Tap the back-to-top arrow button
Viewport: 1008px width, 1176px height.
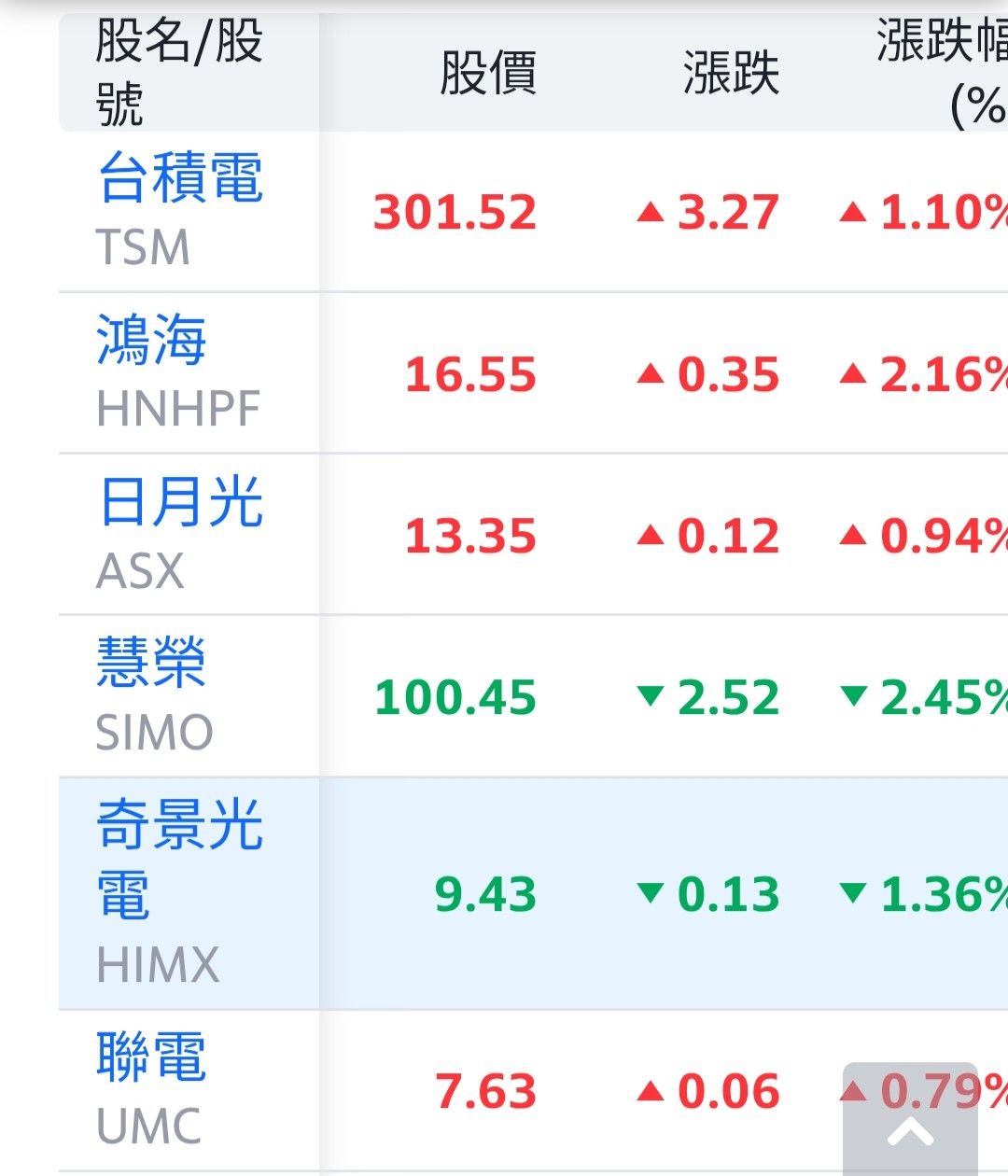(x=910, y=1129)
